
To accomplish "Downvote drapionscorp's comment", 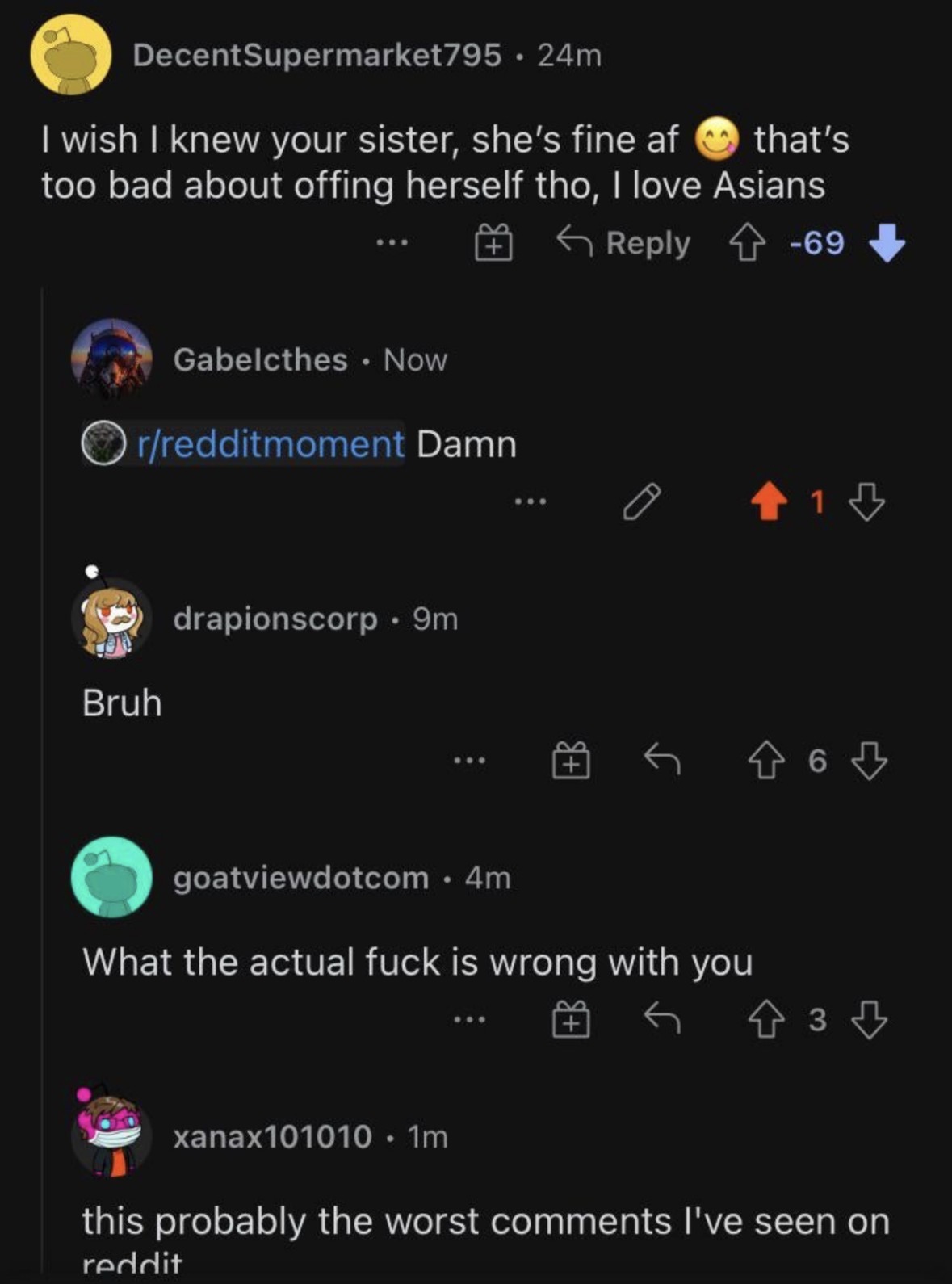I will click(870, 761).
